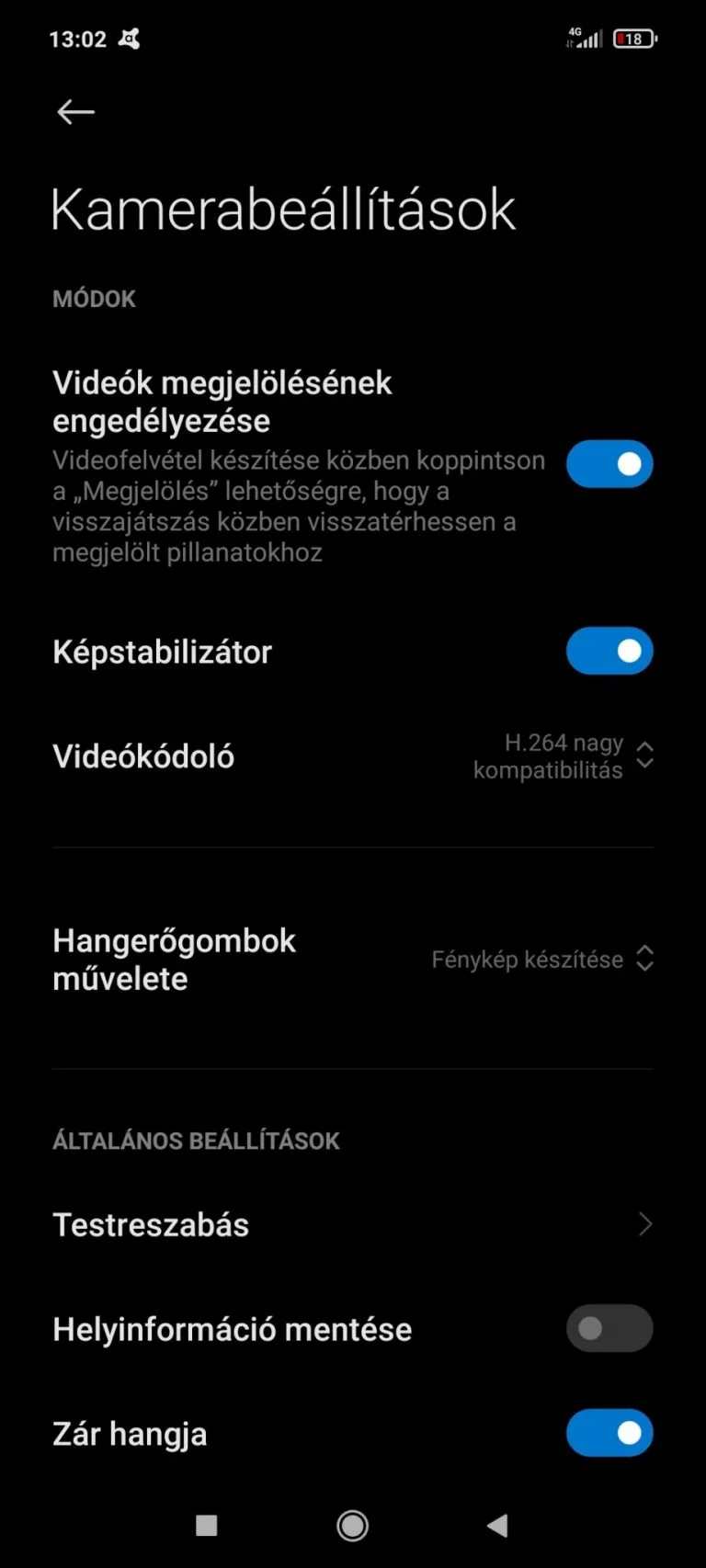The height and width of the screenshot is (1568, 706).
Task: Disable Videók megjelölésének engedélyezése
Action: (609, 464)
